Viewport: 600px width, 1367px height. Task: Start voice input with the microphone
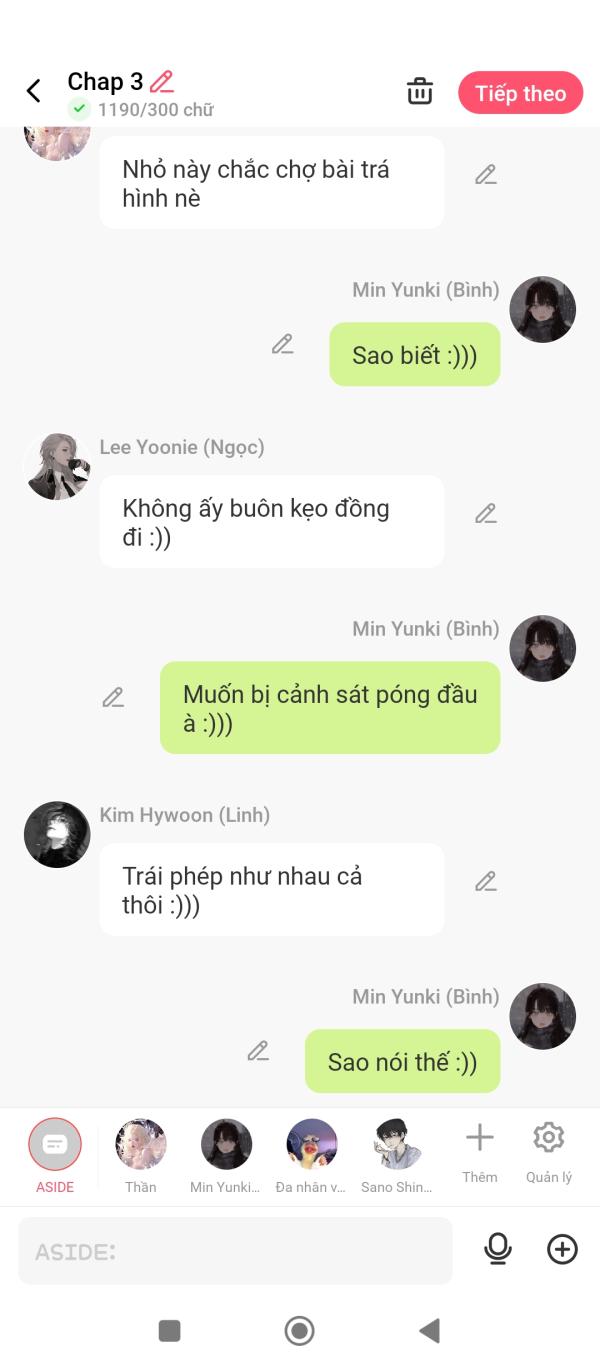[498, 1249]
